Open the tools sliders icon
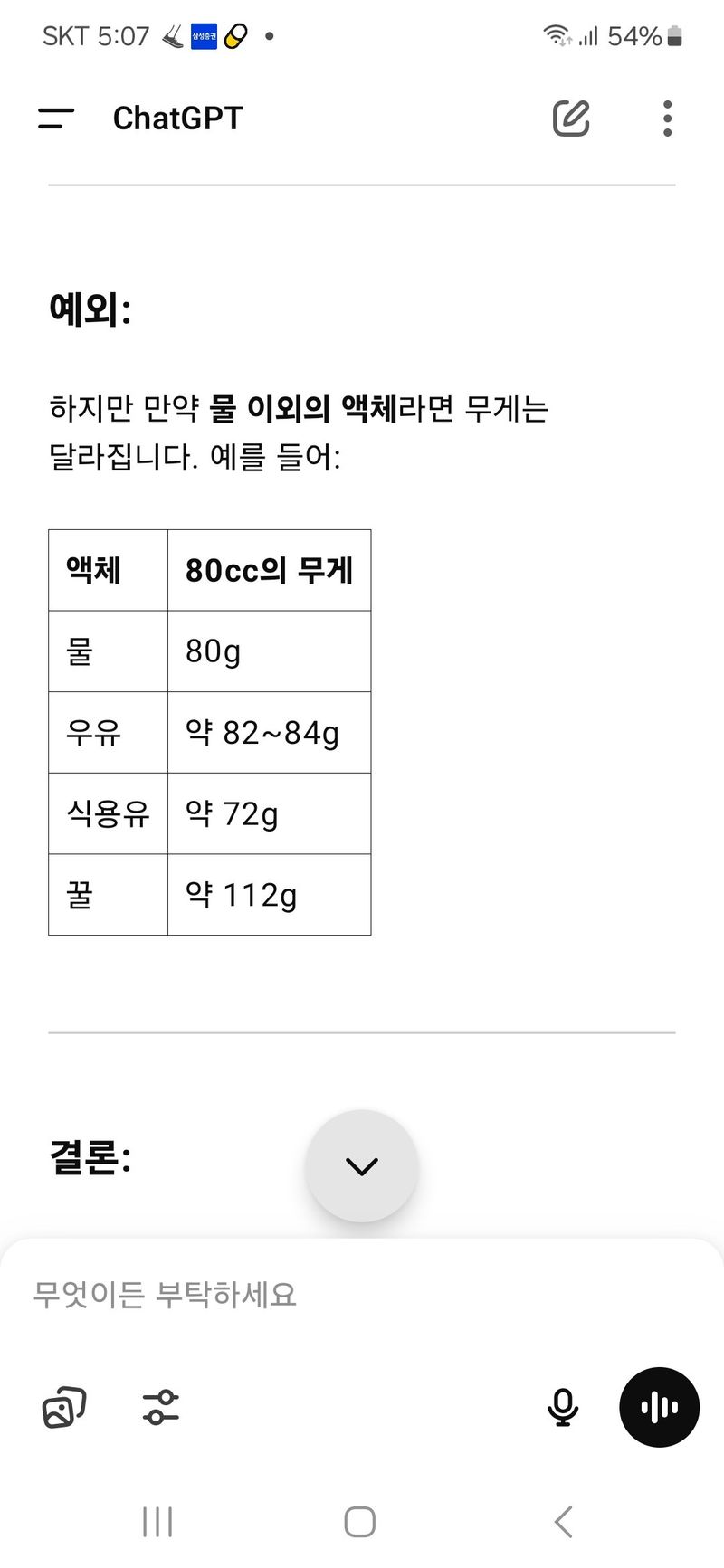Image resolution: width=724 pixels, height=1568 pixels. pos(161,1407)
